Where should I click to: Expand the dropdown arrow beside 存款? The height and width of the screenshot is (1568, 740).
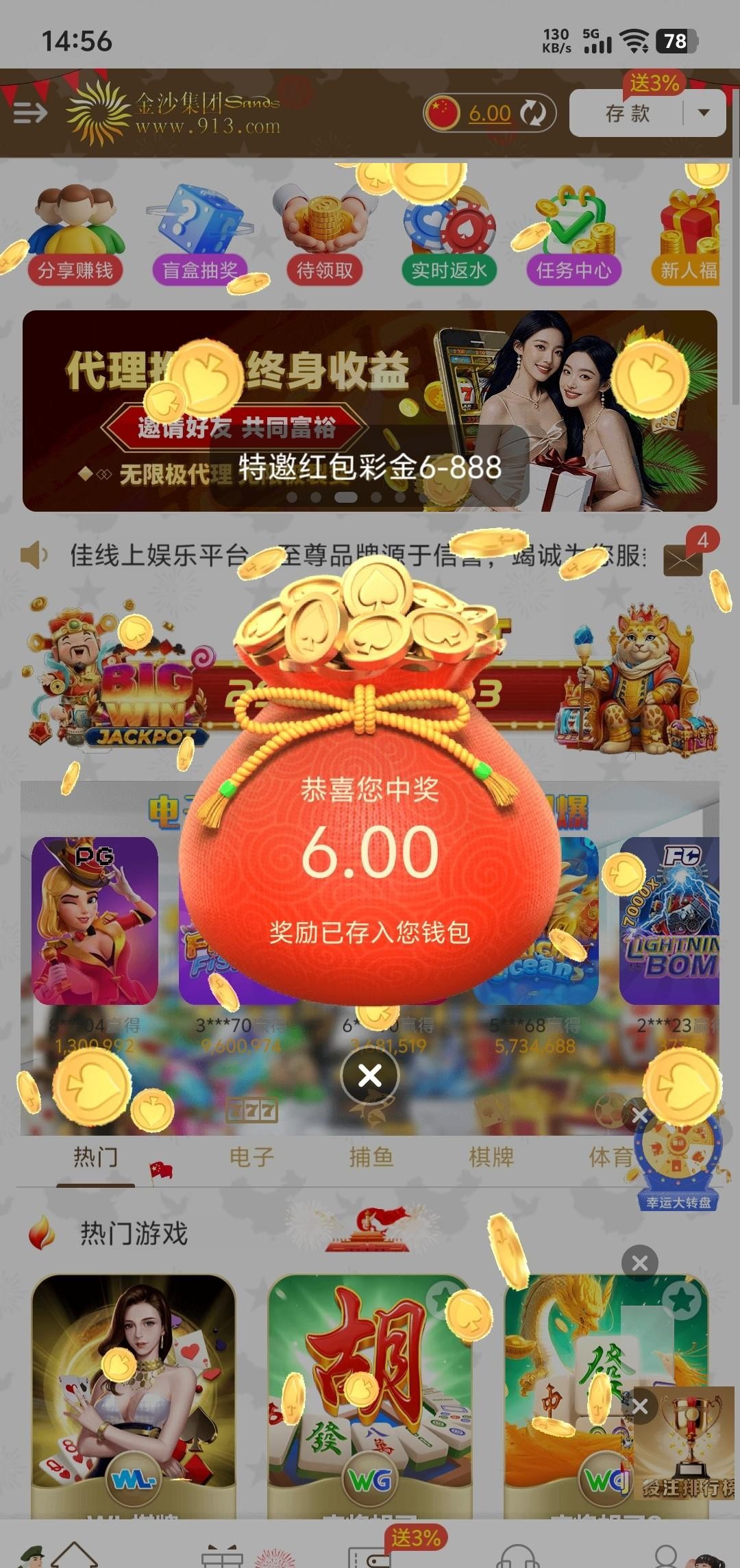704,113
